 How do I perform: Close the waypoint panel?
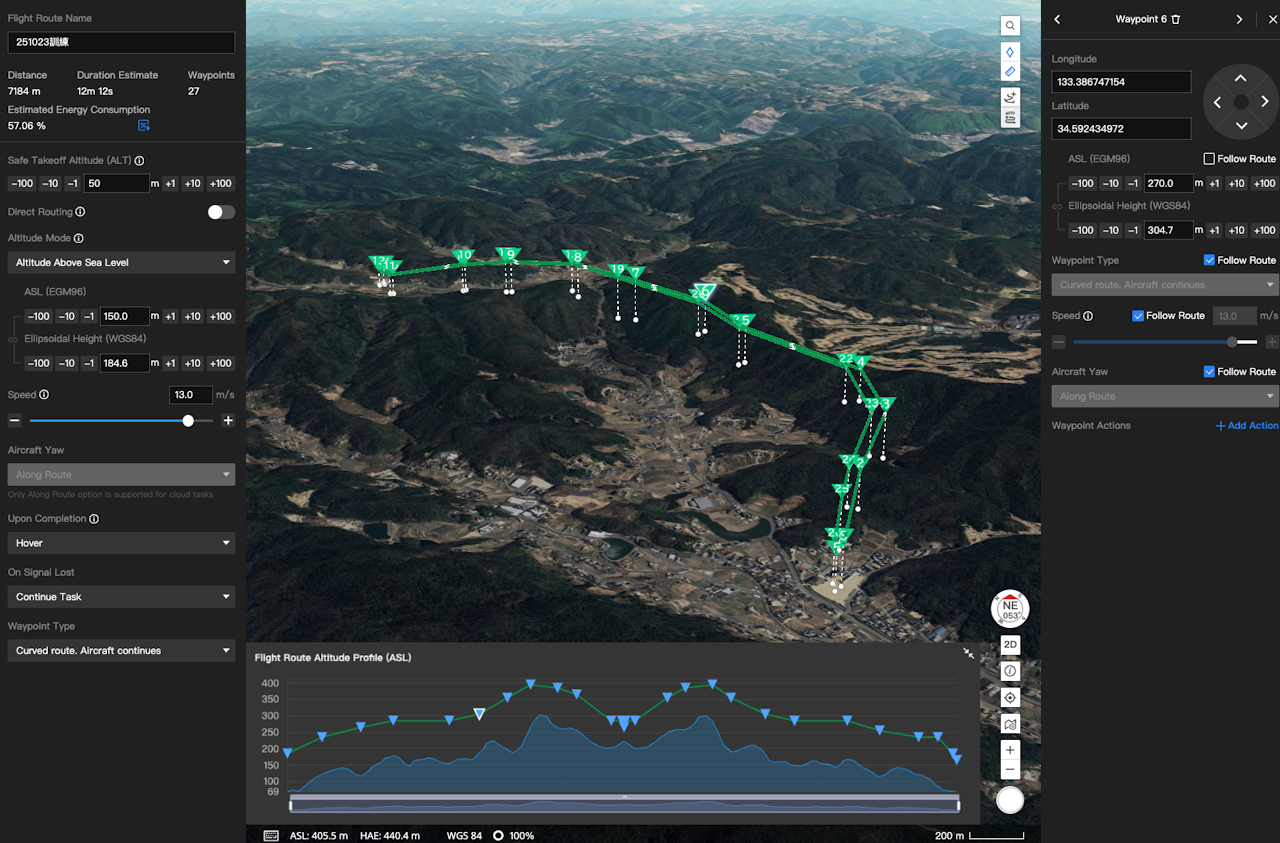tap(1272, 19)
